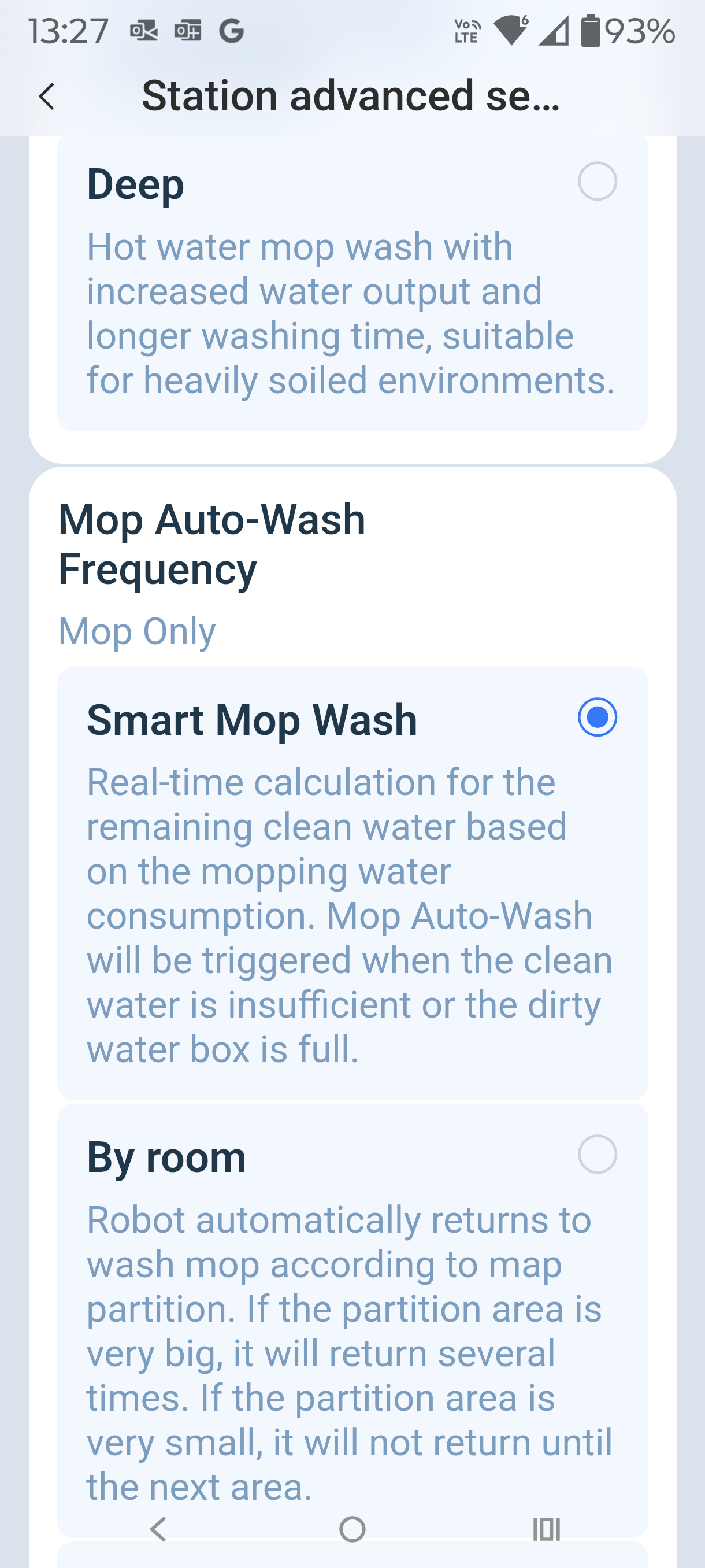Select the By room wash frequency

[597, 1154]
